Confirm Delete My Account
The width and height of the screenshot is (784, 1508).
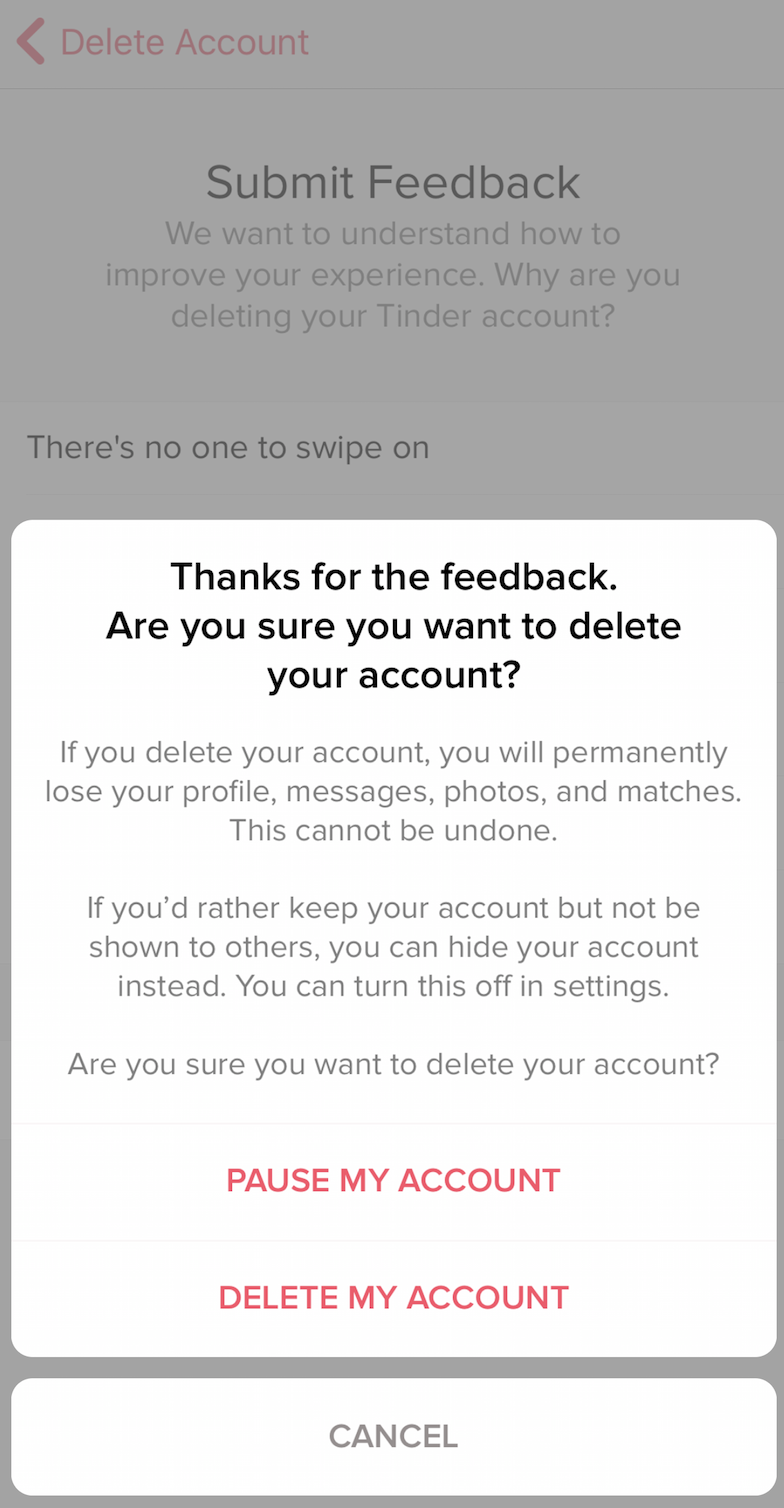(393, 1298)
